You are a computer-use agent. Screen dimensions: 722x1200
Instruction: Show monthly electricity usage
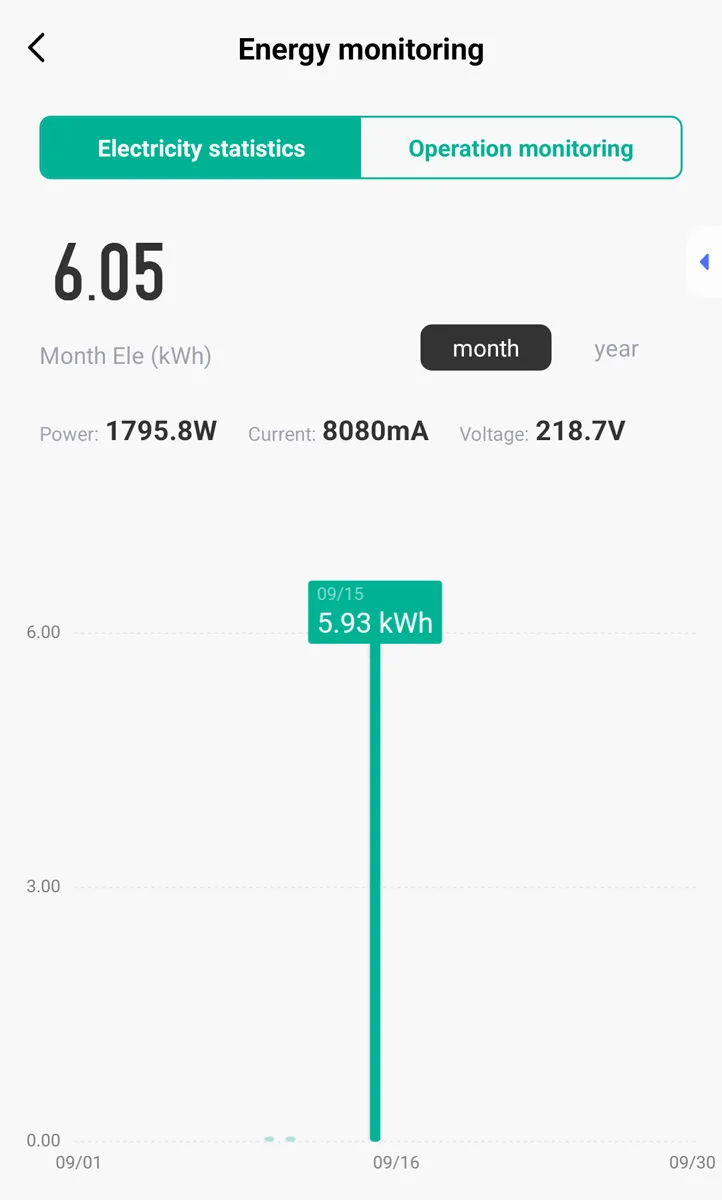(485, 348)
